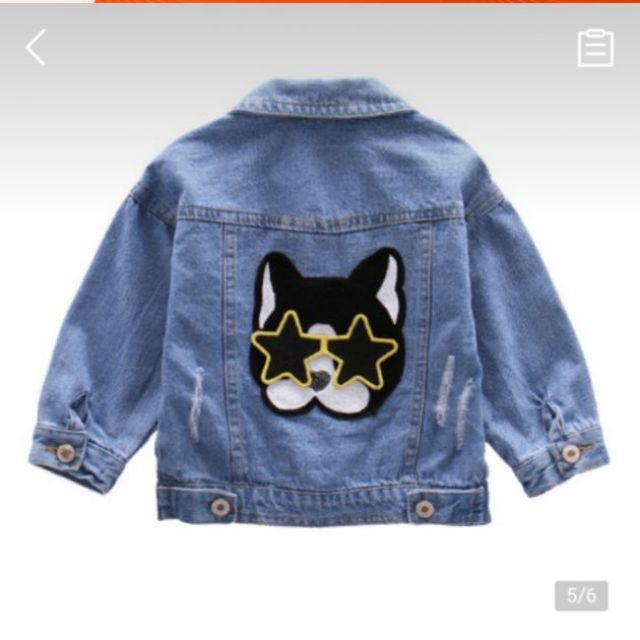The width and height of the screenshot is (640, 640).
Task: Open the clipboard icon at top right
Action: coord(595,47)
